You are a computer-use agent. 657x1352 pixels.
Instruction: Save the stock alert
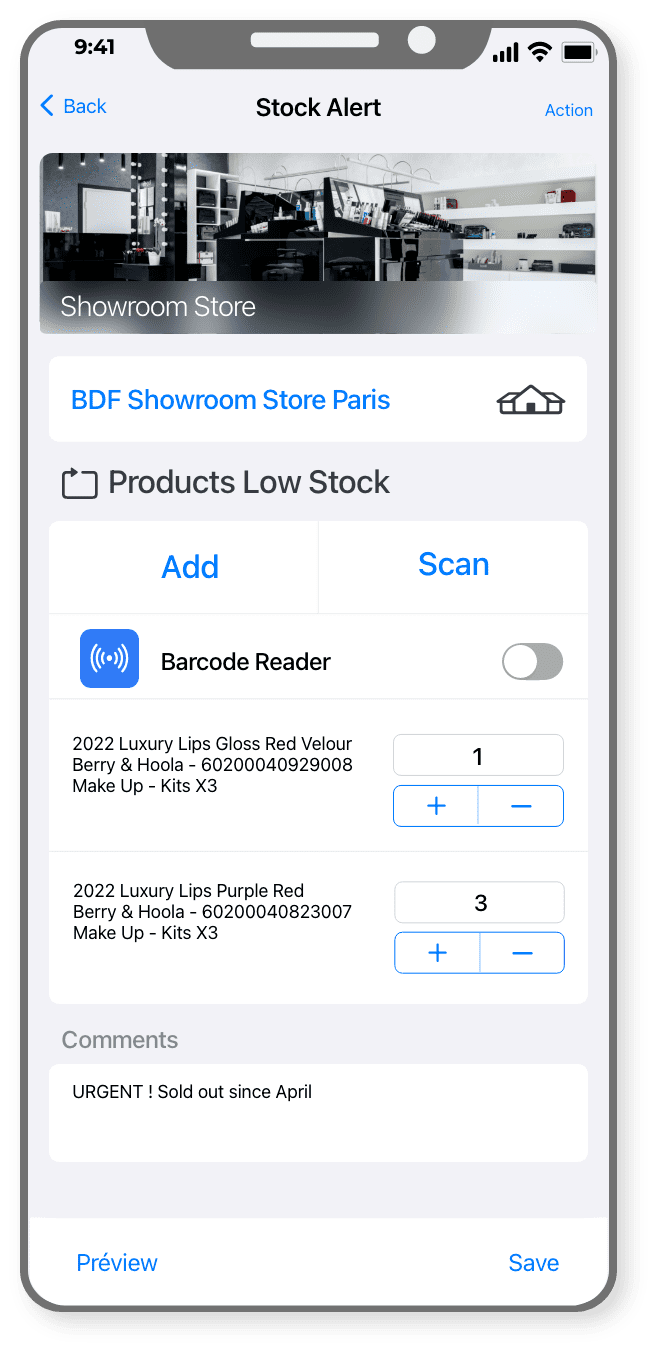pyautogui.click(x=533, y=1263)
